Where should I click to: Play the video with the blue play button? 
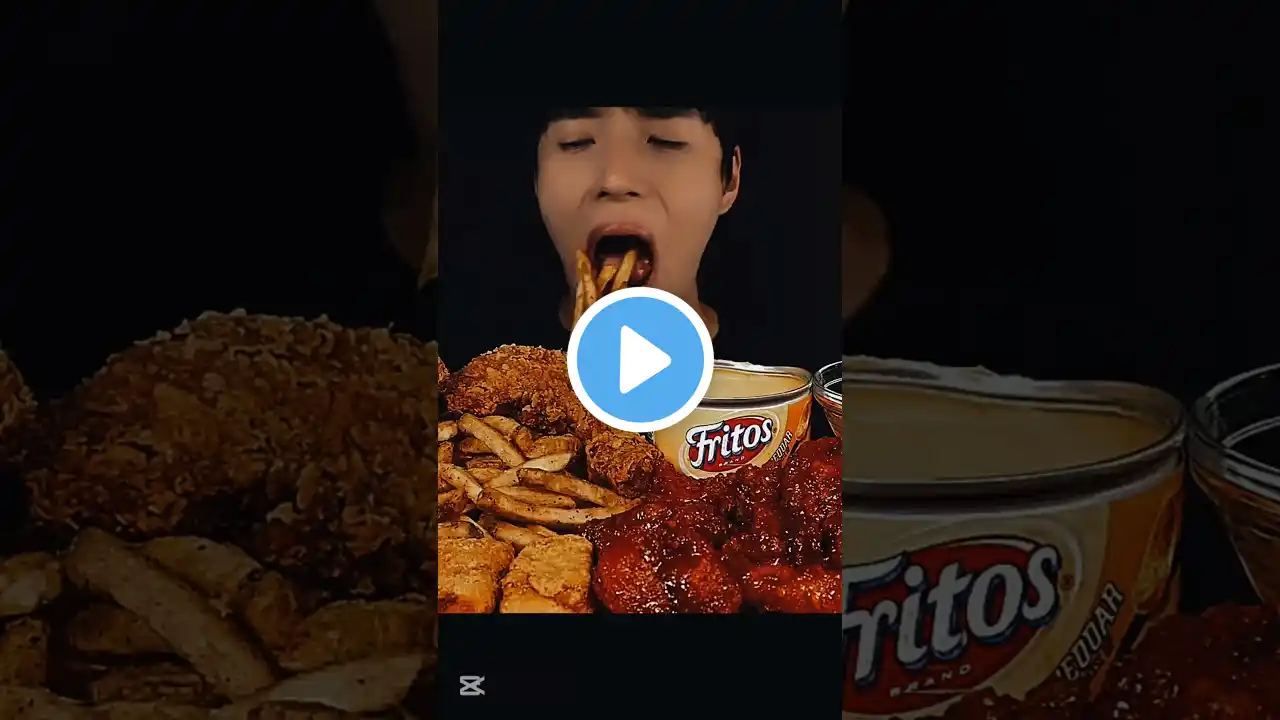[640, 360]
